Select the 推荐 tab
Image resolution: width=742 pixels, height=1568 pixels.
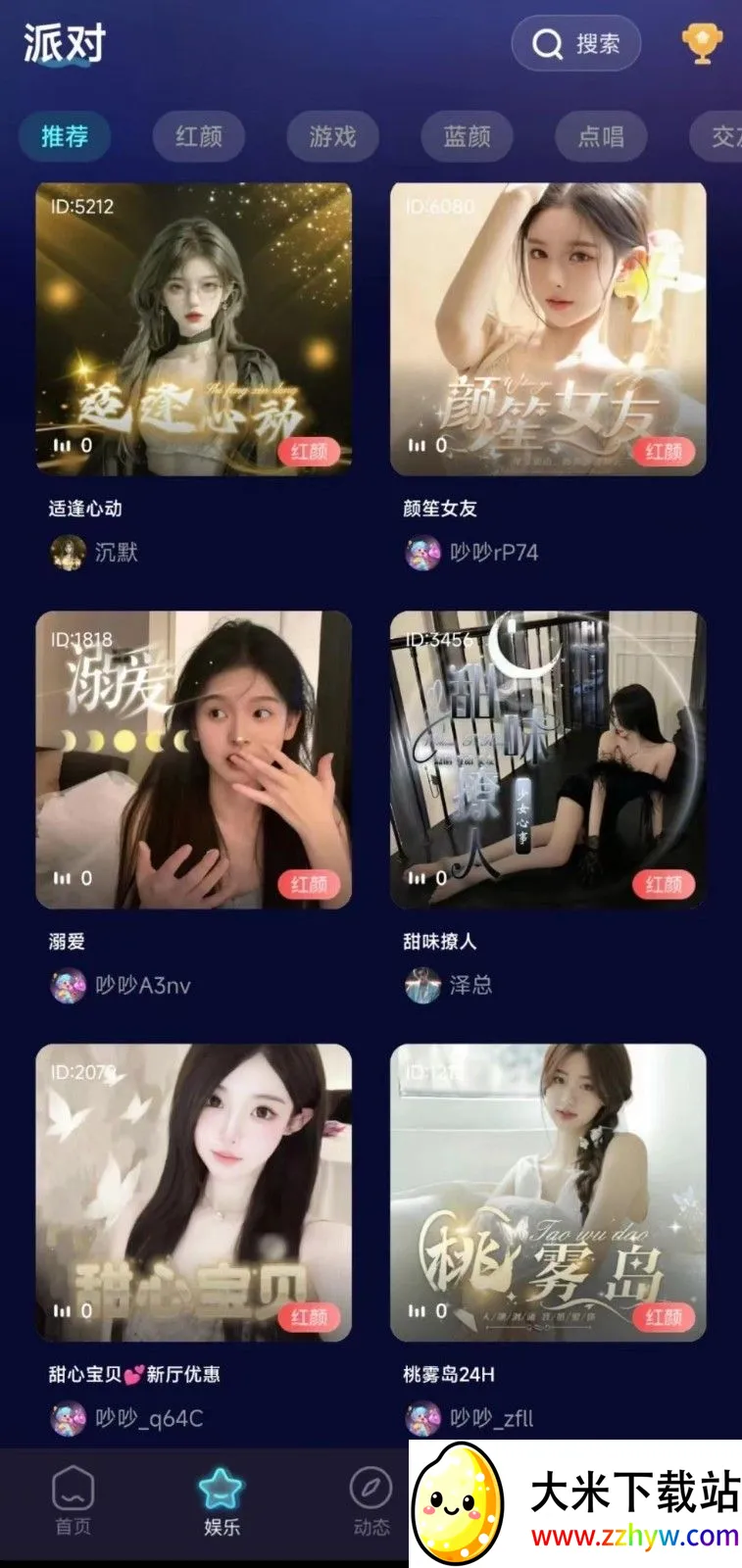click(x=65, y=136)
